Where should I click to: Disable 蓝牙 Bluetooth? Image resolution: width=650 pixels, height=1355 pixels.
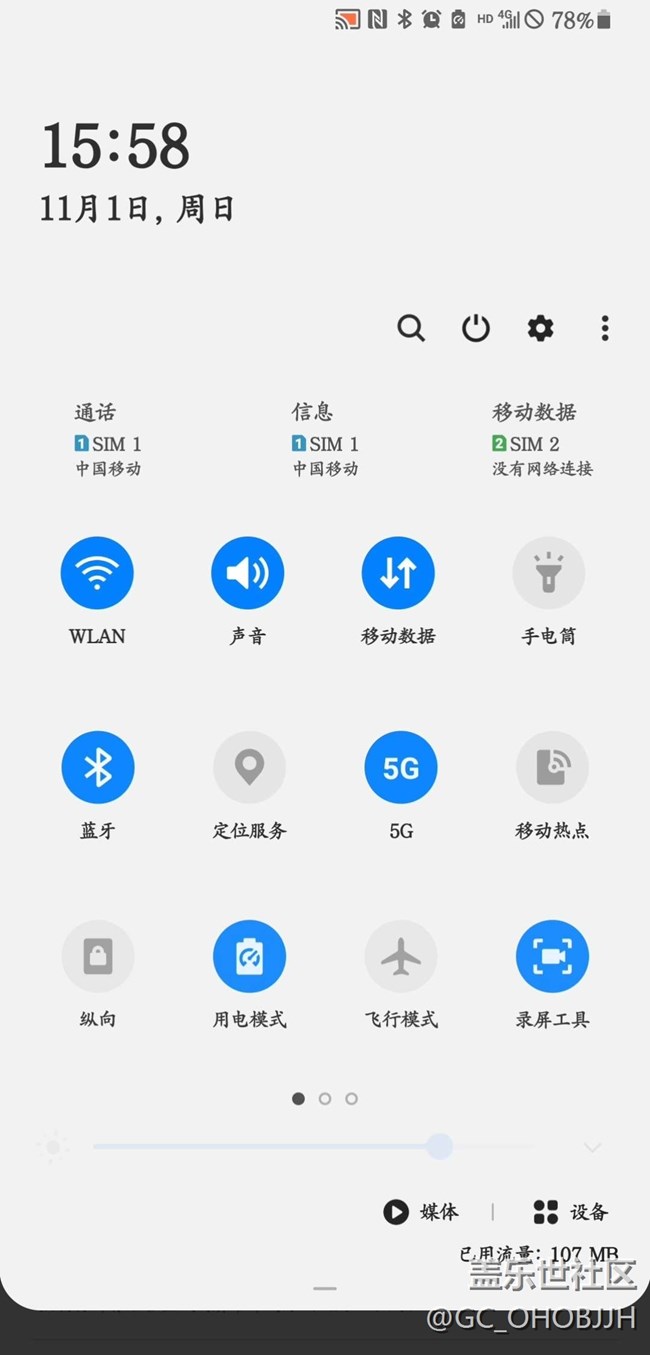pos(98,767)
